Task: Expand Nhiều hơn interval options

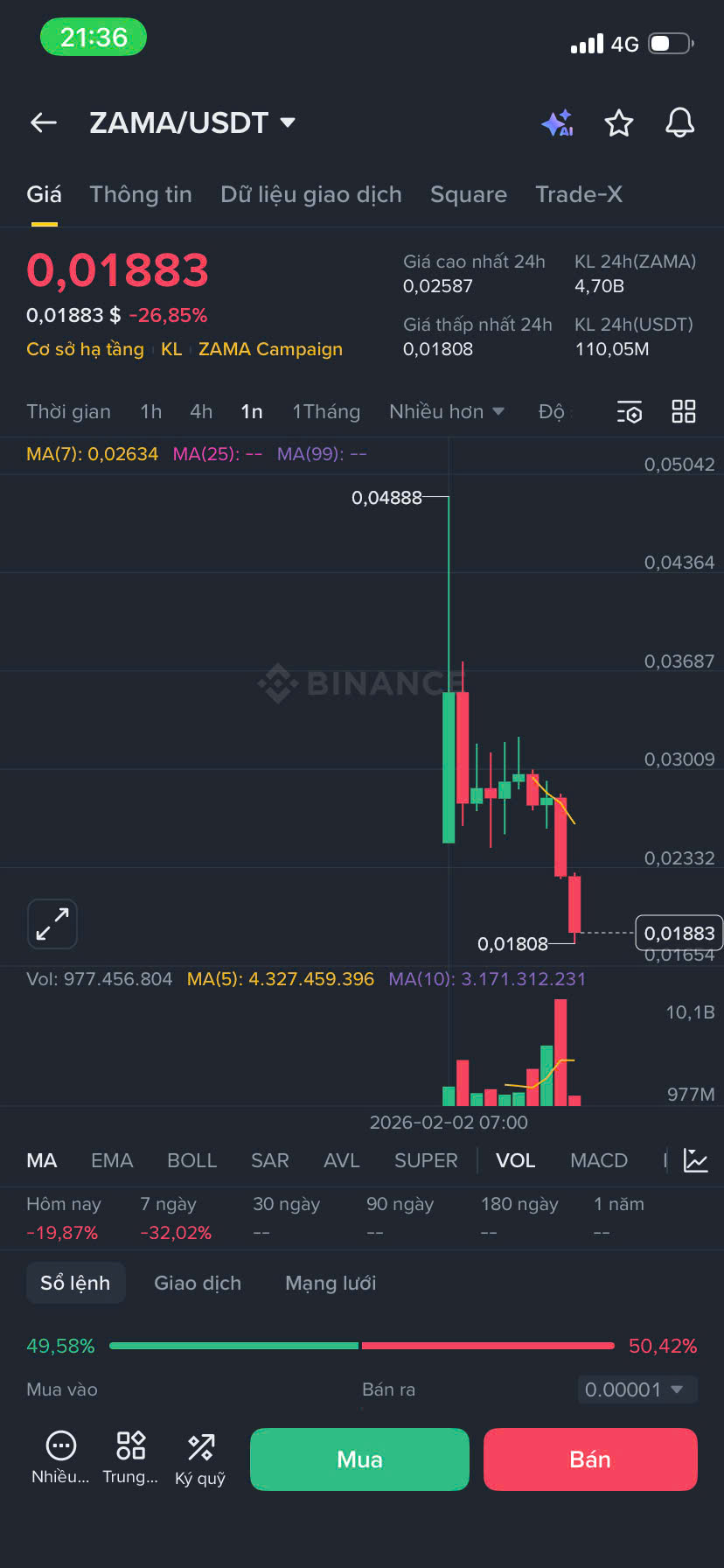Action: click(x=446, y=411)
